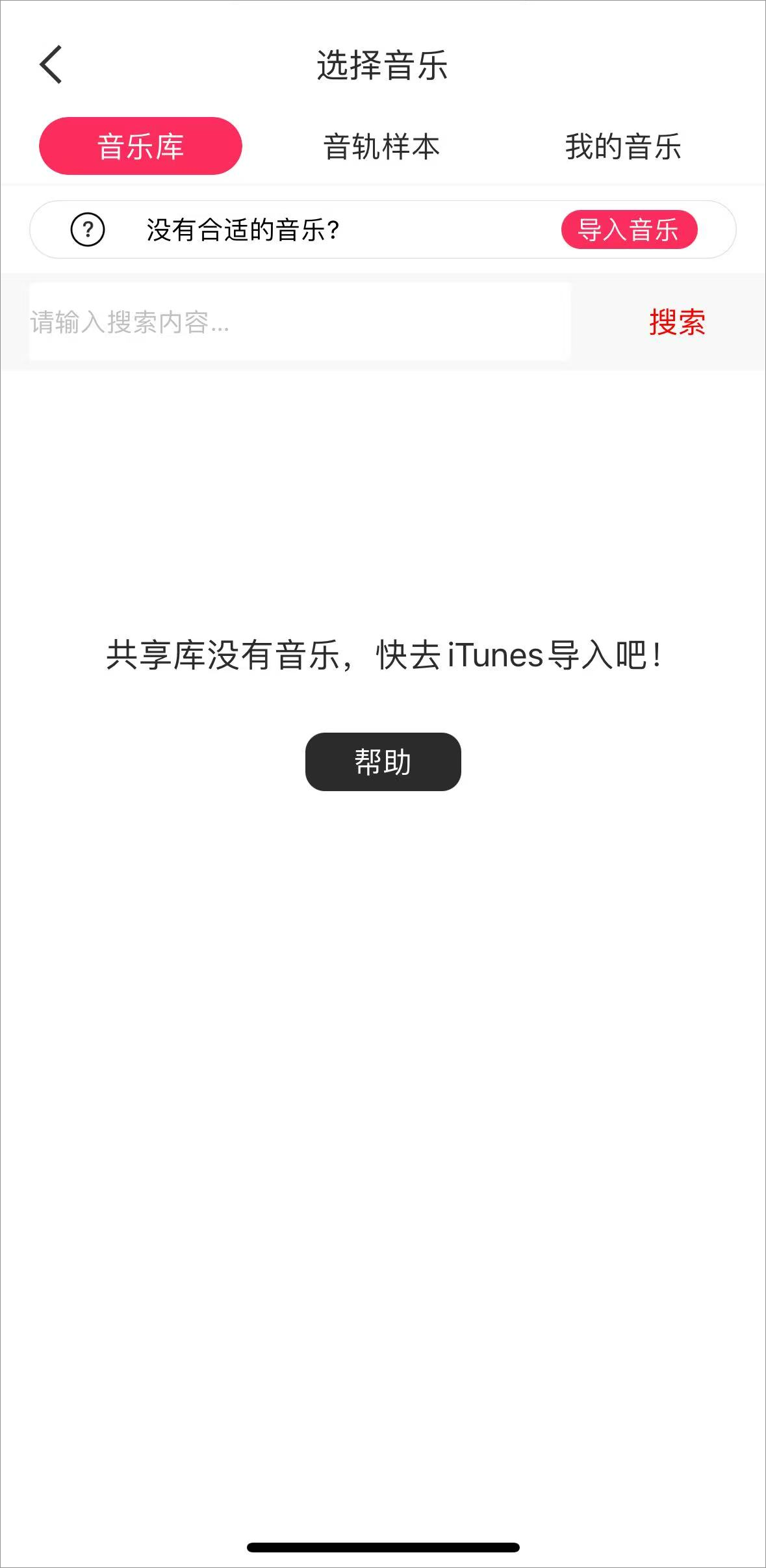
Task: Open the 帮助 help button
Action: pyautogui.click(x=383, y=762)
